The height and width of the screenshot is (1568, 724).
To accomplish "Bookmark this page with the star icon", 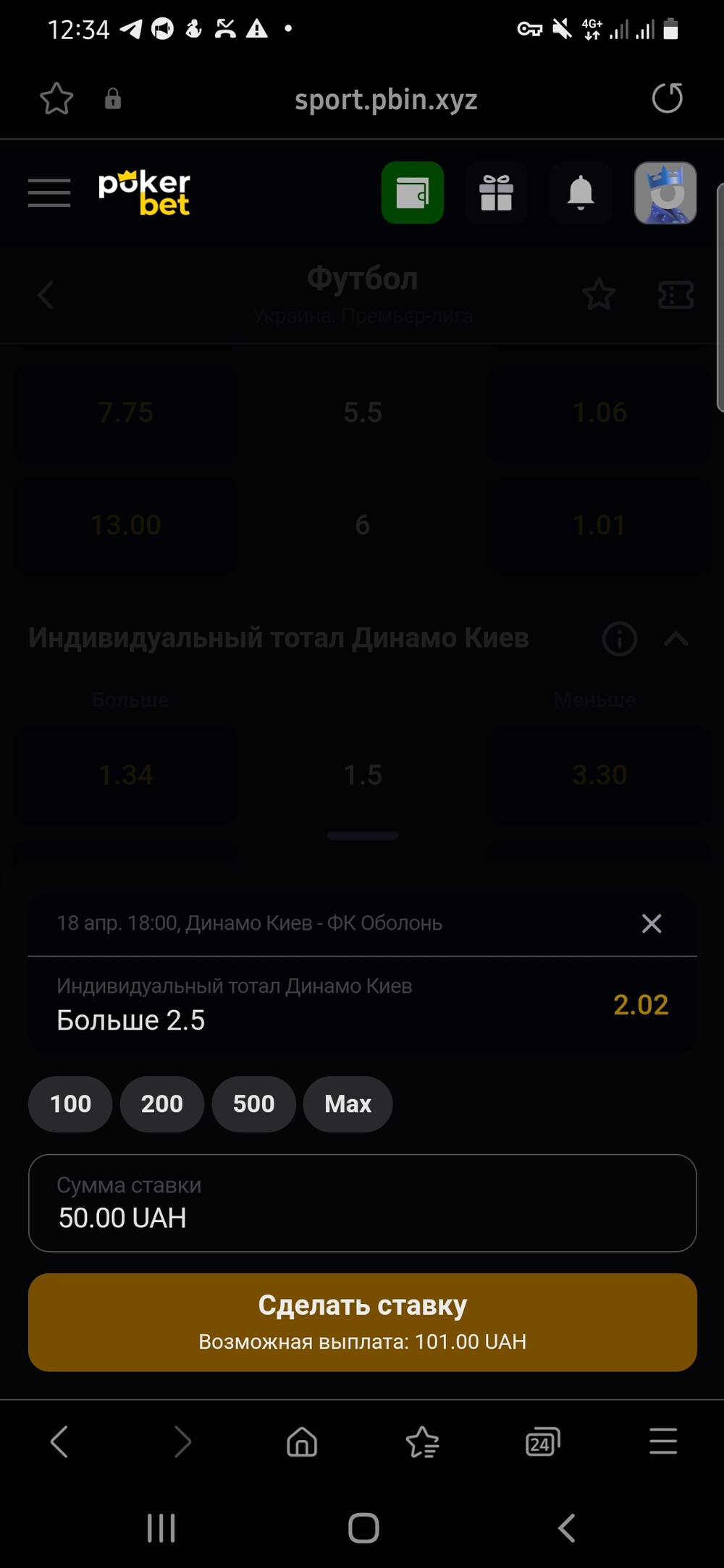I will 56,98.
